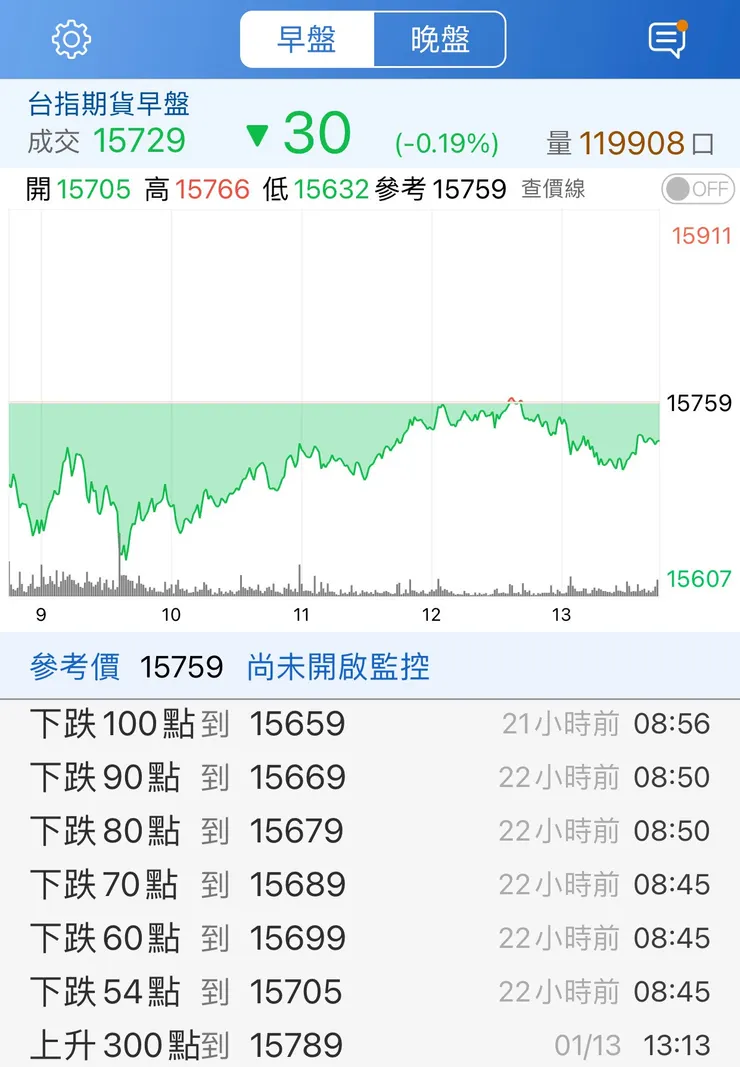Screen dimensions: 740x1067
Task: Open the message notifications icon
Action: pyautogui.click(x=668, y=38)
